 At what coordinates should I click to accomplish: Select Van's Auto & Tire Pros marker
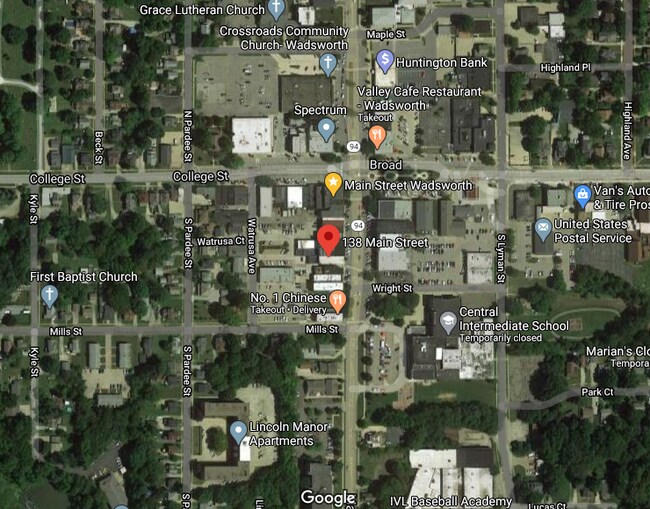point(582,196)
